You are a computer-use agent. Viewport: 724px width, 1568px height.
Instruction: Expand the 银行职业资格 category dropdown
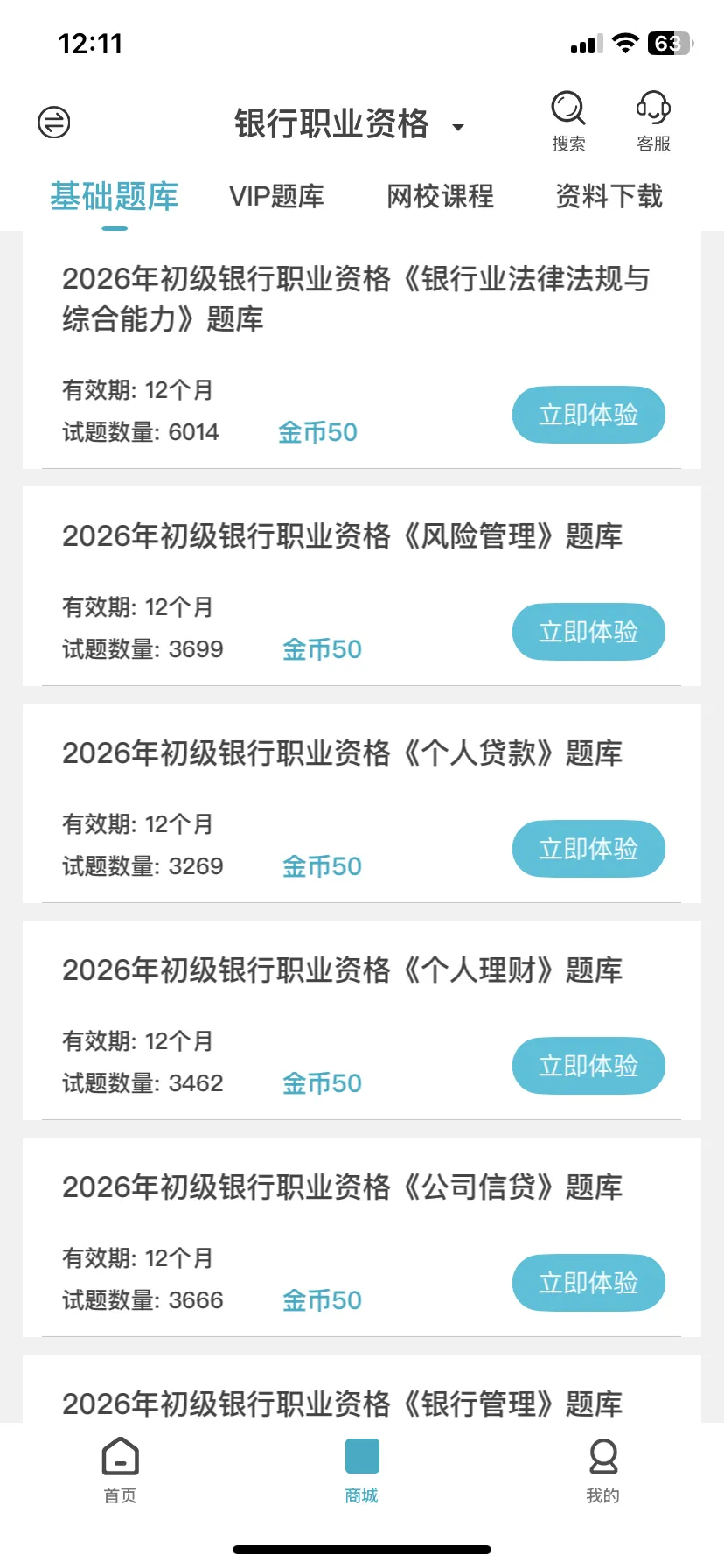click(x=349, y=124)
